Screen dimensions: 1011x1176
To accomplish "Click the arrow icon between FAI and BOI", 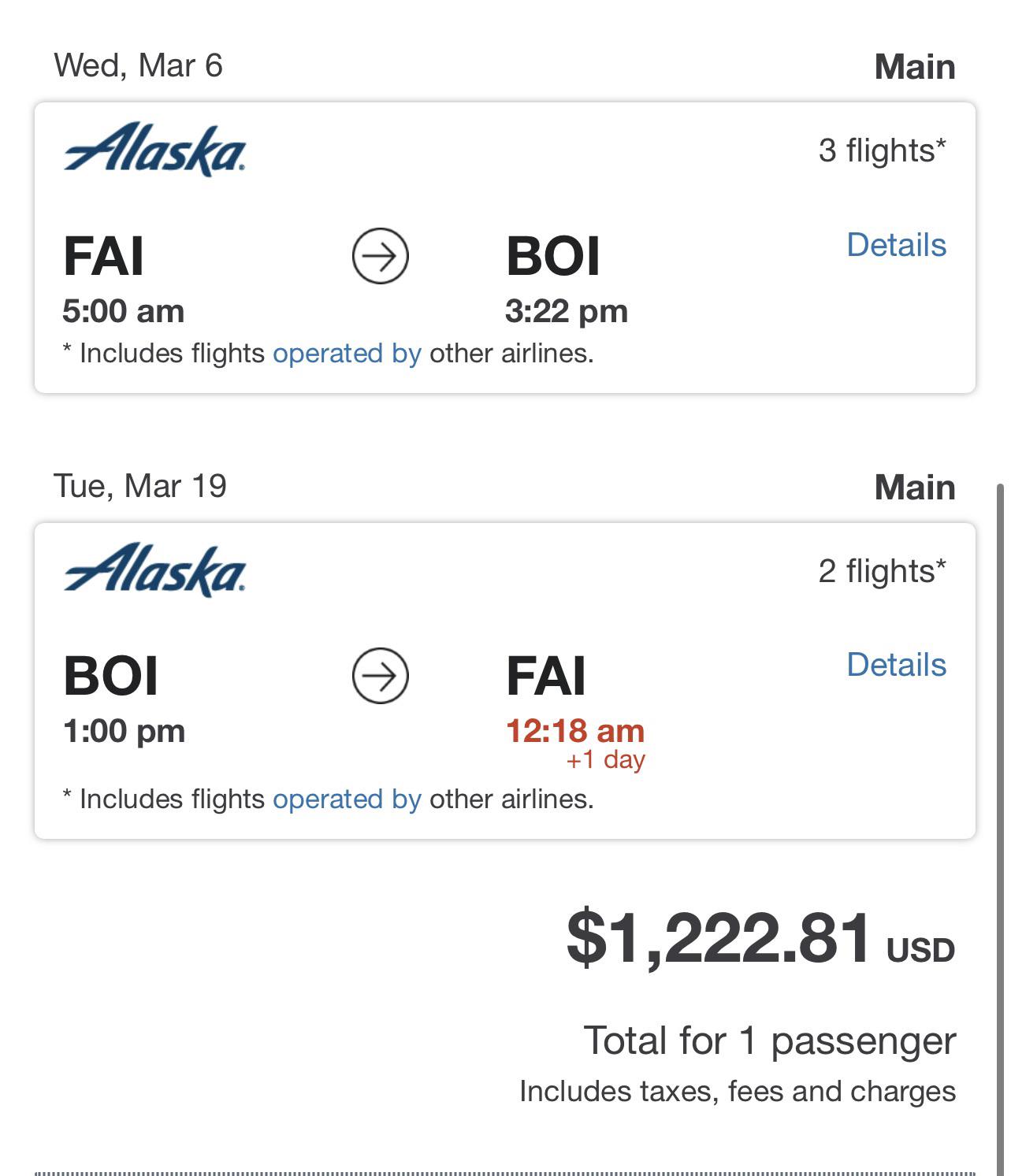I will pos(379,256).
